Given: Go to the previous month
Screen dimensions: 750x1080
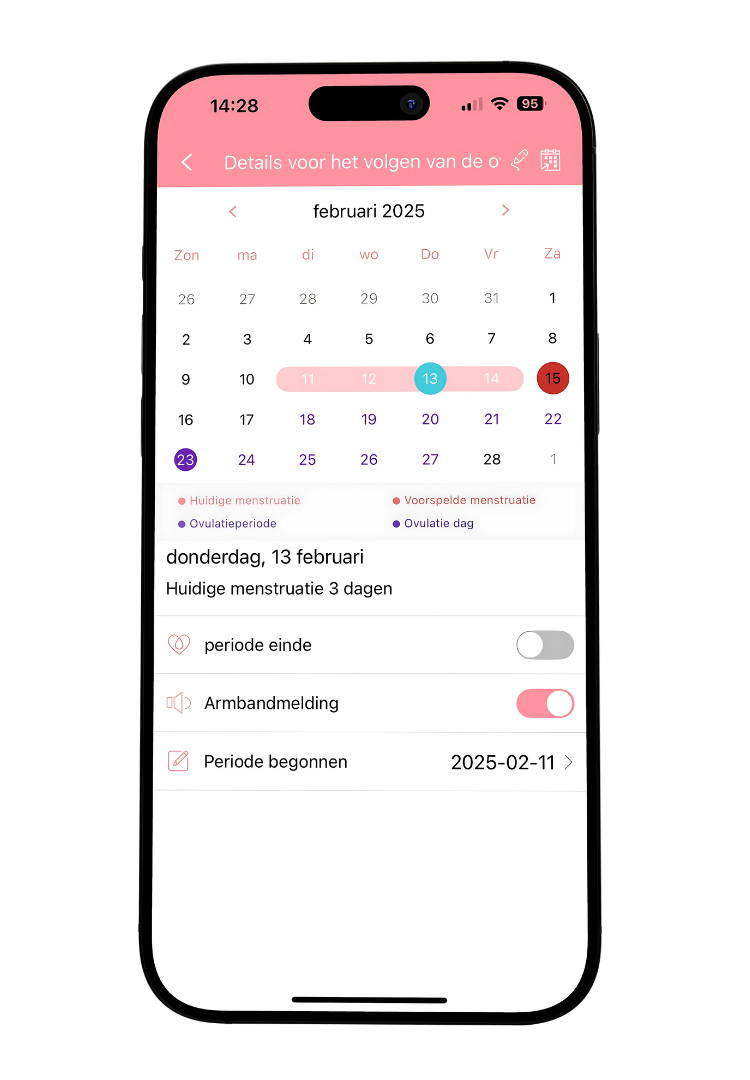Looking at the screenshot, I should (x=233, y=211).
